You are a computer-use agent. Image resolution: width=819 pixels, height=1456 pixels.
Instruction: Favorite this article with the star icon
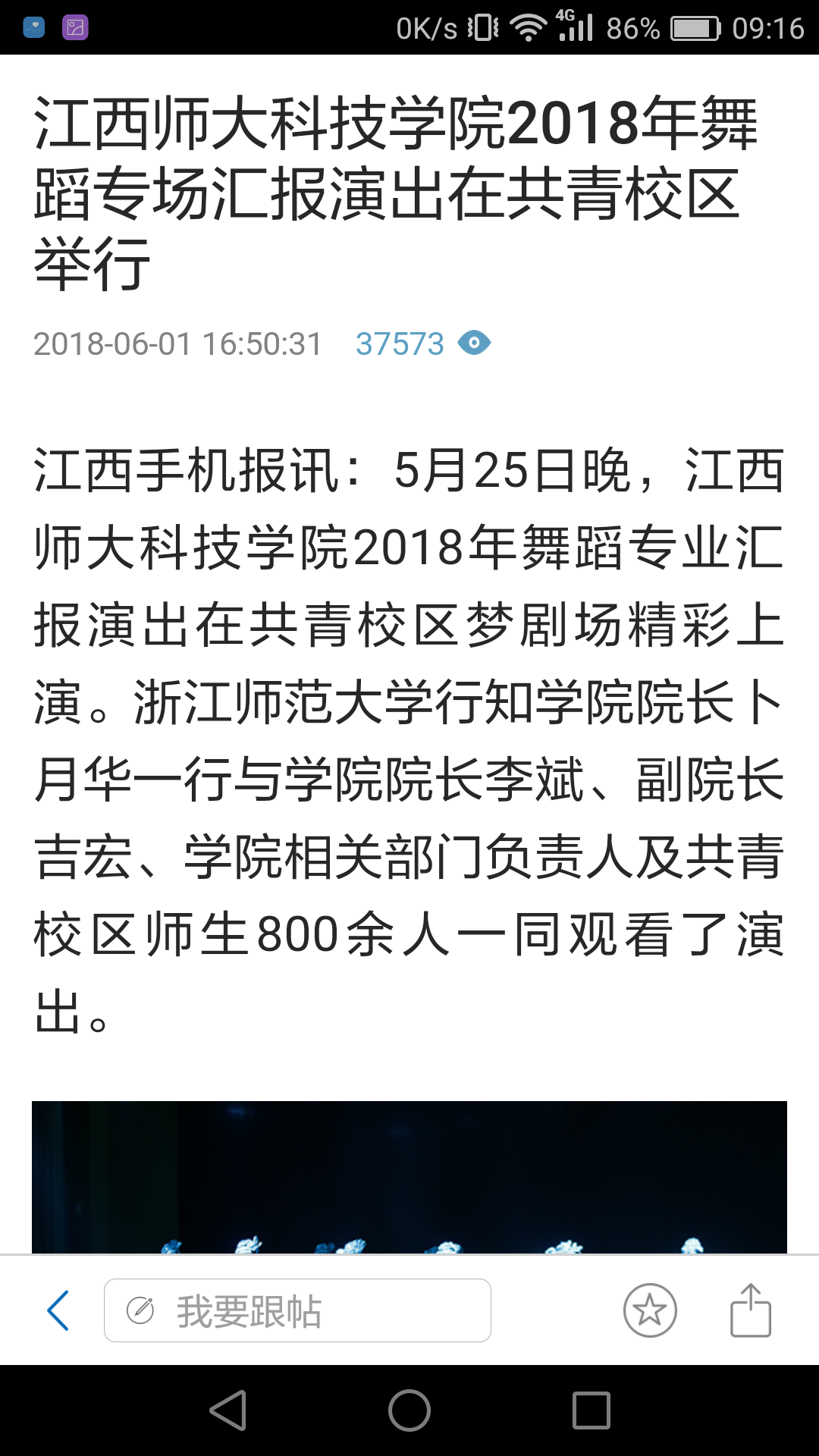tap(650, 1310)
